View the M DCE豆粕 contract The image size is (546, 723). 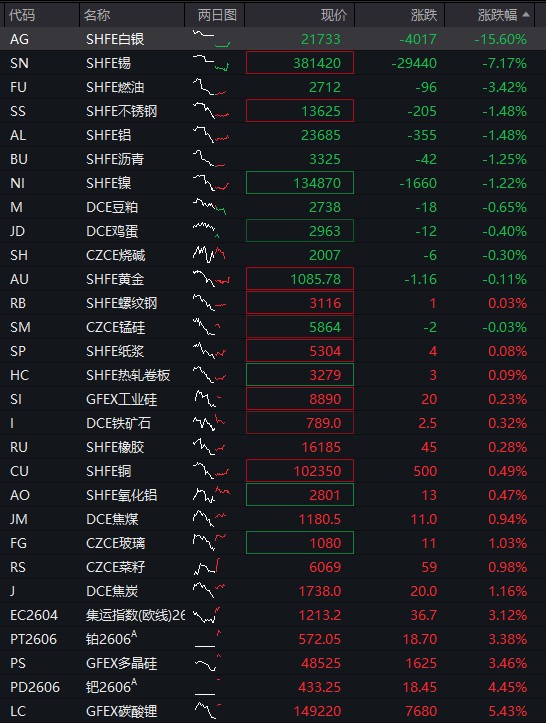[x=273, y=207]
